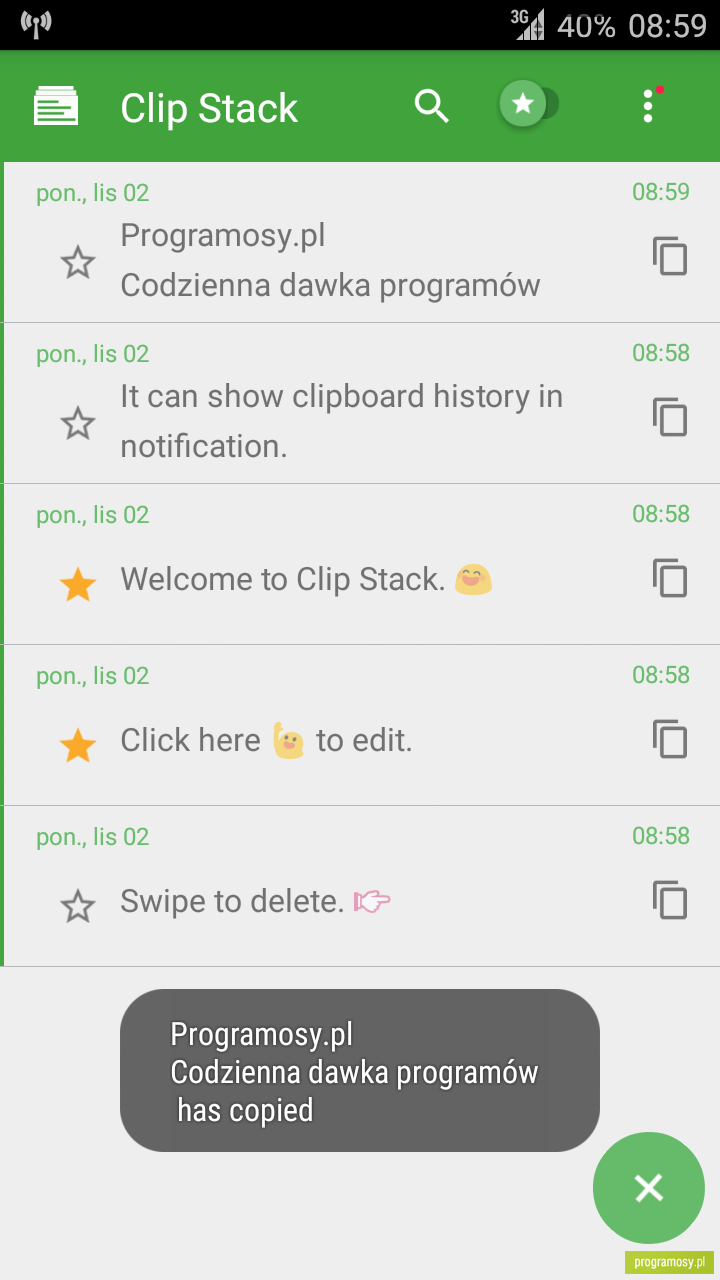
Task: Copy the Click here to edit clip
Action: click(670, 739)
